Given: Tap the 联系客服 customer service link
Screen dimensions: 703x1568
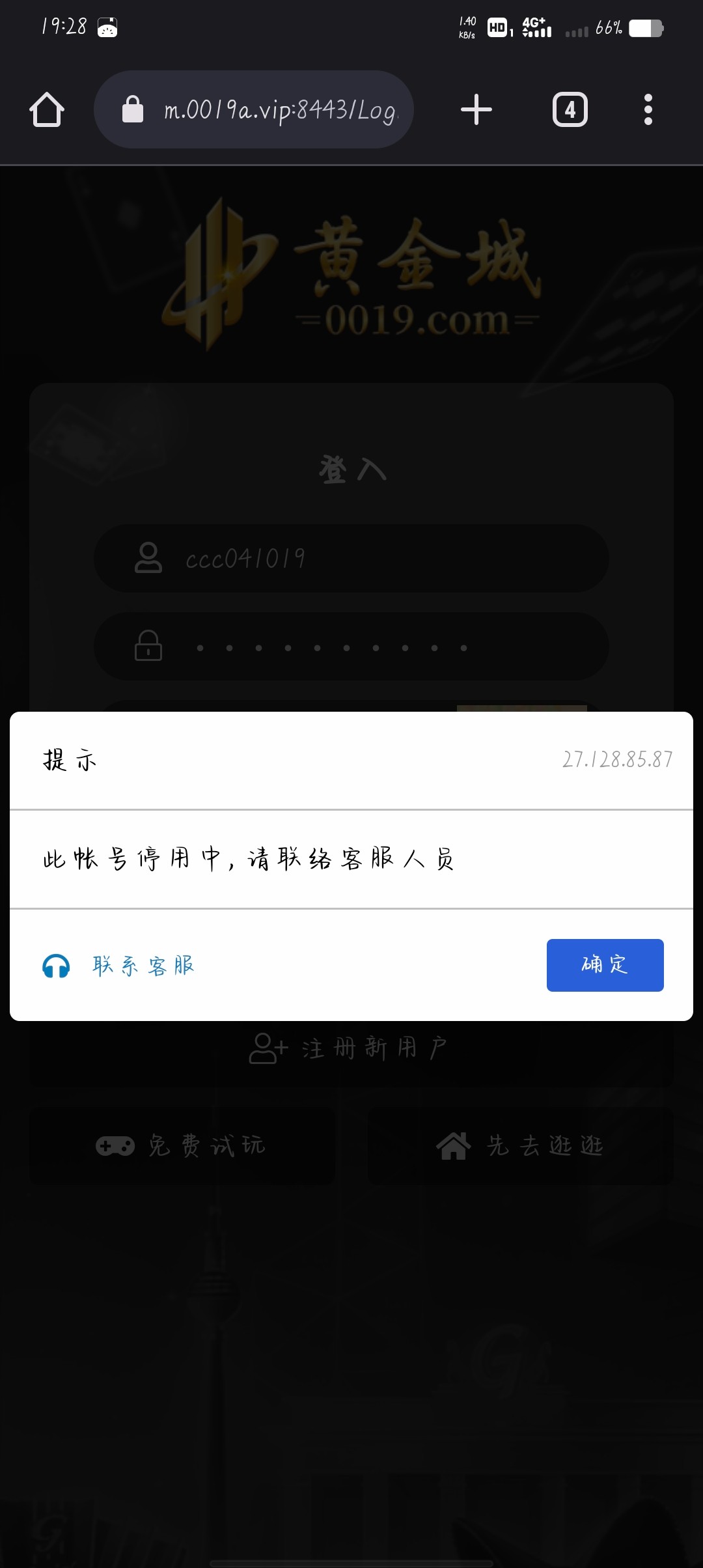Looking at the screenshot, I should pyautogui.click(x=143, y=966).
